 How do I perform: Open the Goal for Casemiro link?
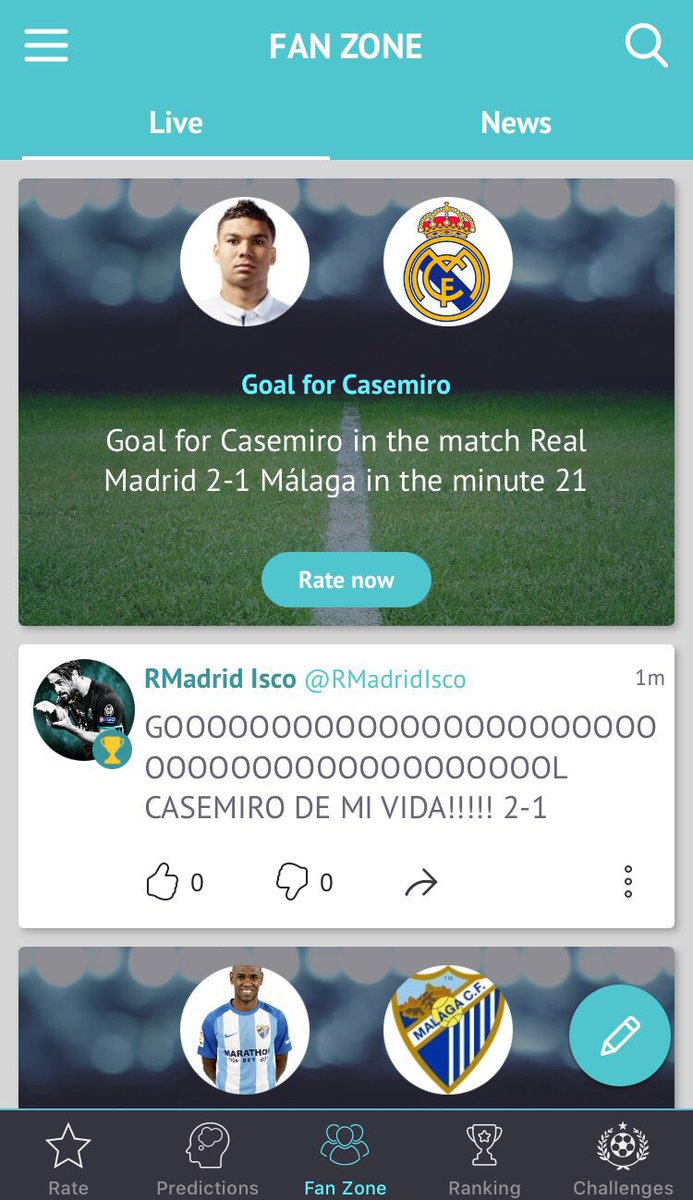tap(346, 384)
